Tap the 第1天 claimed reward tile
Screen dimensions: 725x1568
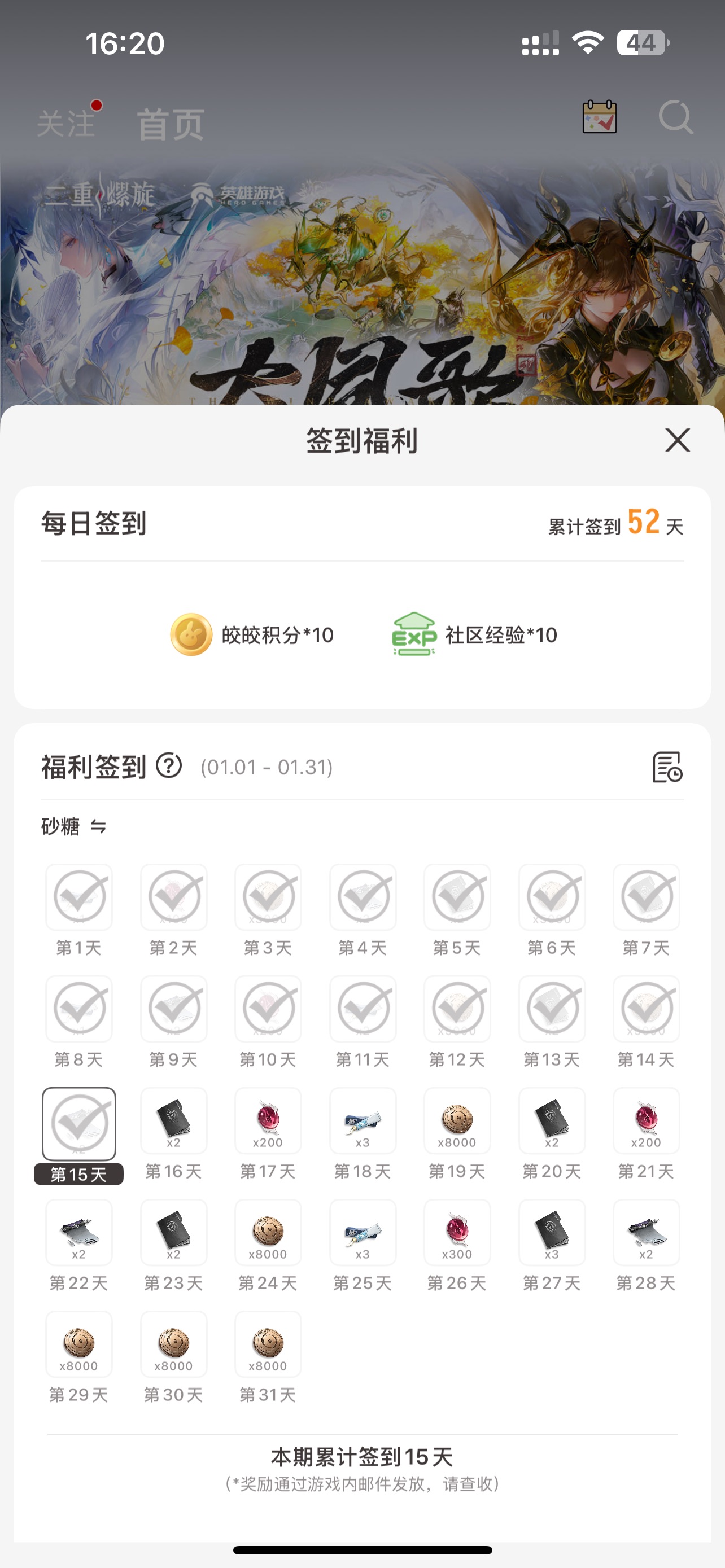(x=79, y=897)
